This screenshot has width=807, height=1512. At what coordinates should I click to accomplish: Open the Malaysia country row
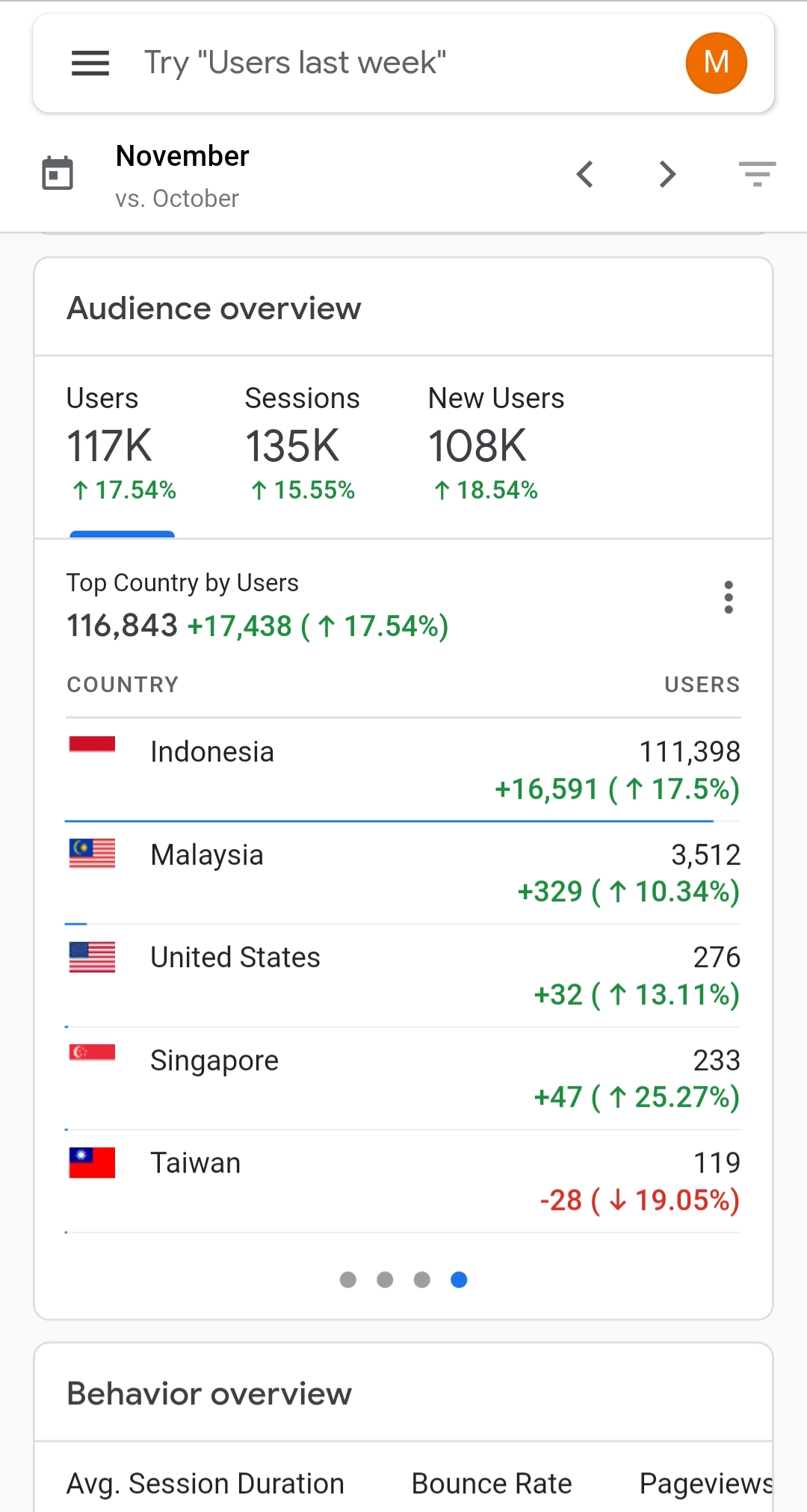click(x=403, y=873)
